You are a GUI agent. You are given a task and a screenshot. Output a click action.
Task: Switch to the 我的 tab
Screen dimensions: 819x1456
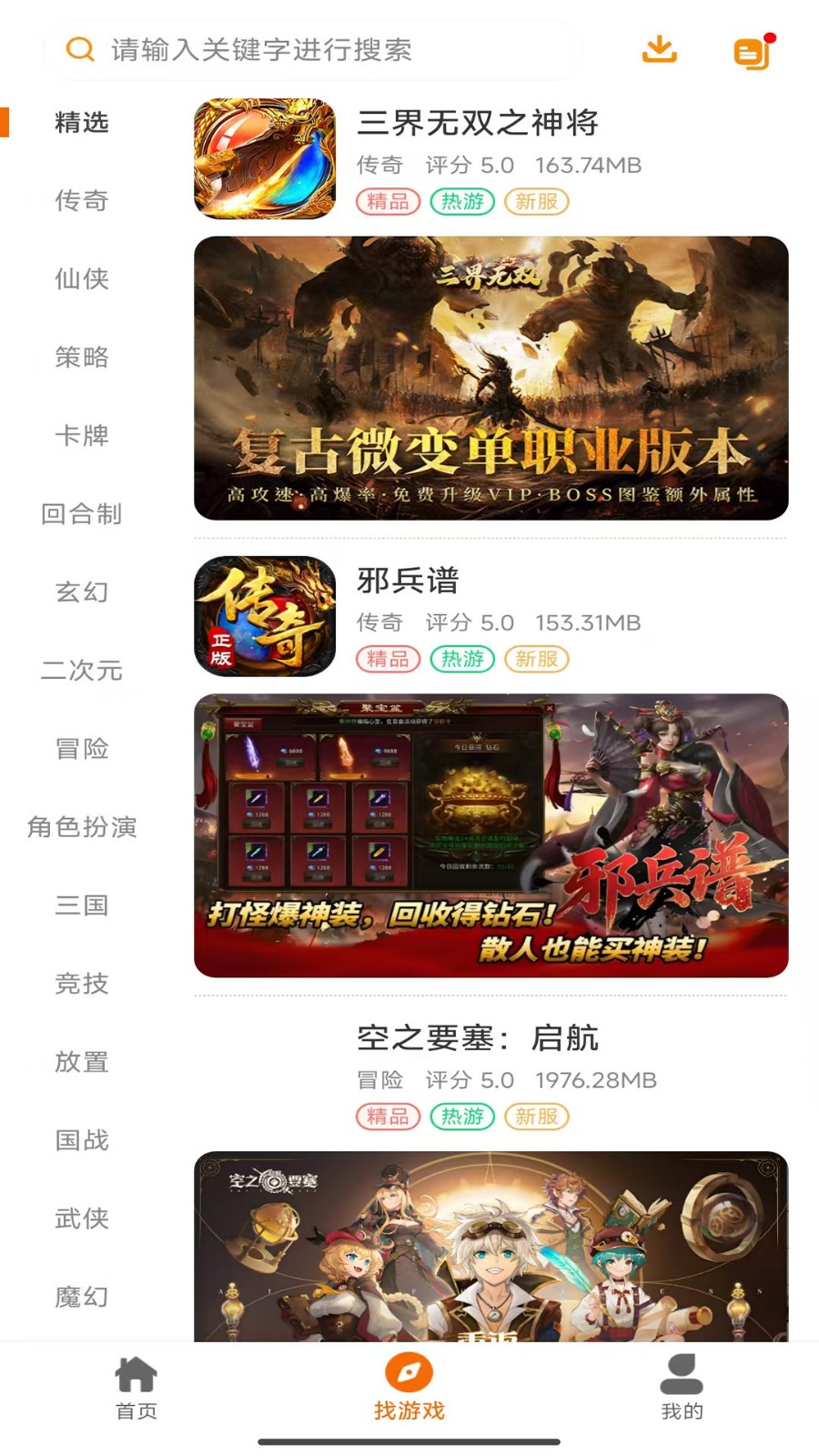pos(682,1387)
